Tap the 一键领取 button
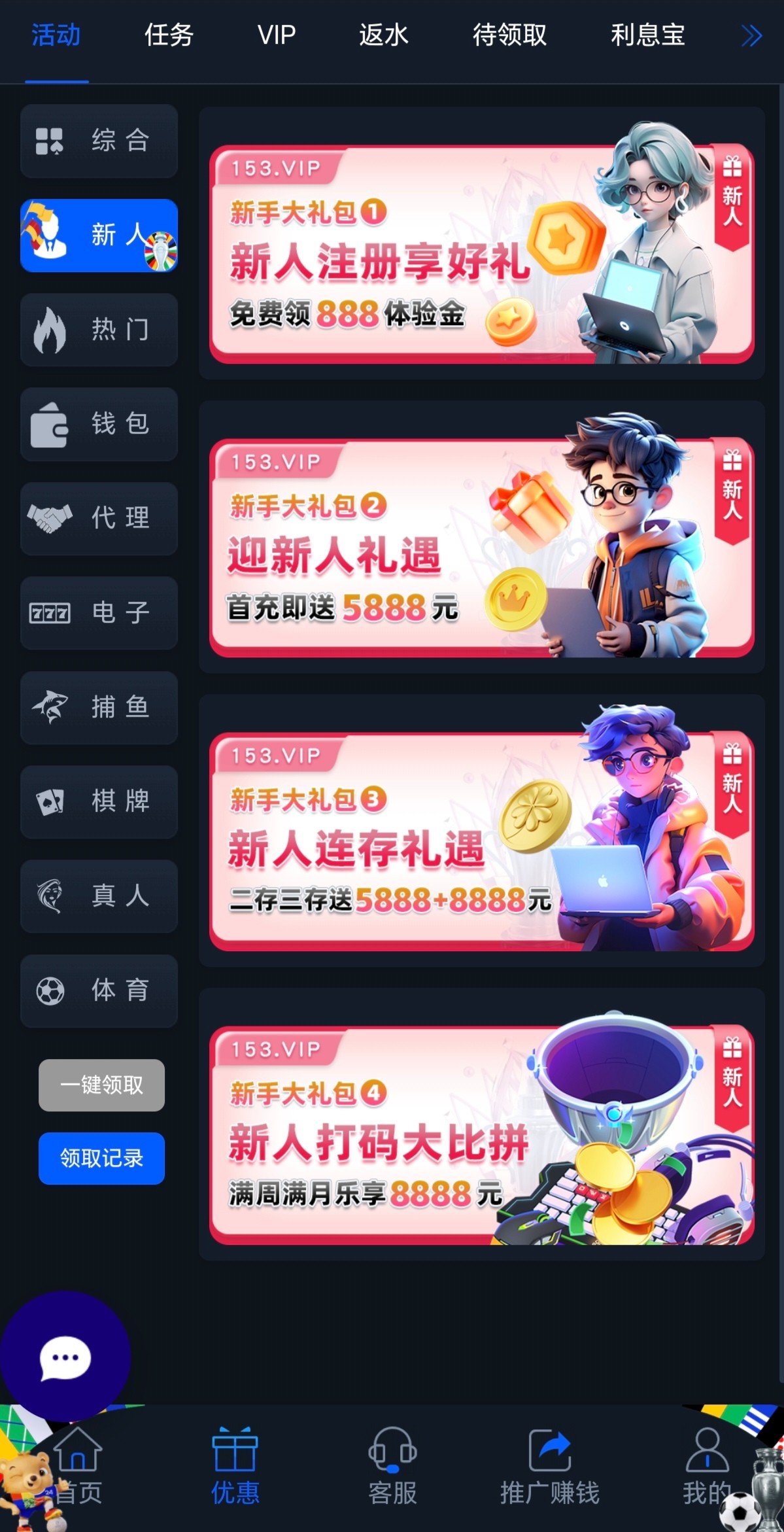Screen dimensions: 784x1532 click(101, 1085)
